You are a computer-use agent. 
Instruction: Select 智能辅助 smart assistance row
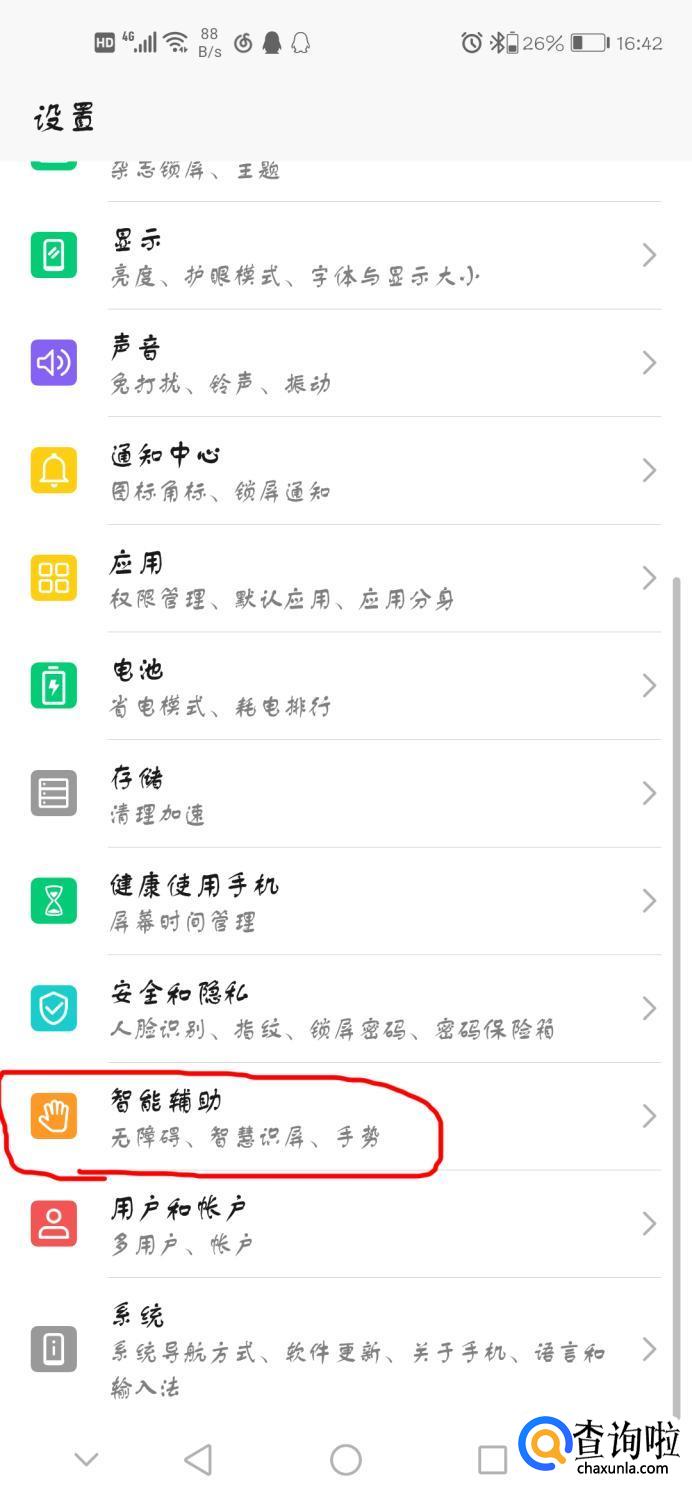pos(345,1117)
